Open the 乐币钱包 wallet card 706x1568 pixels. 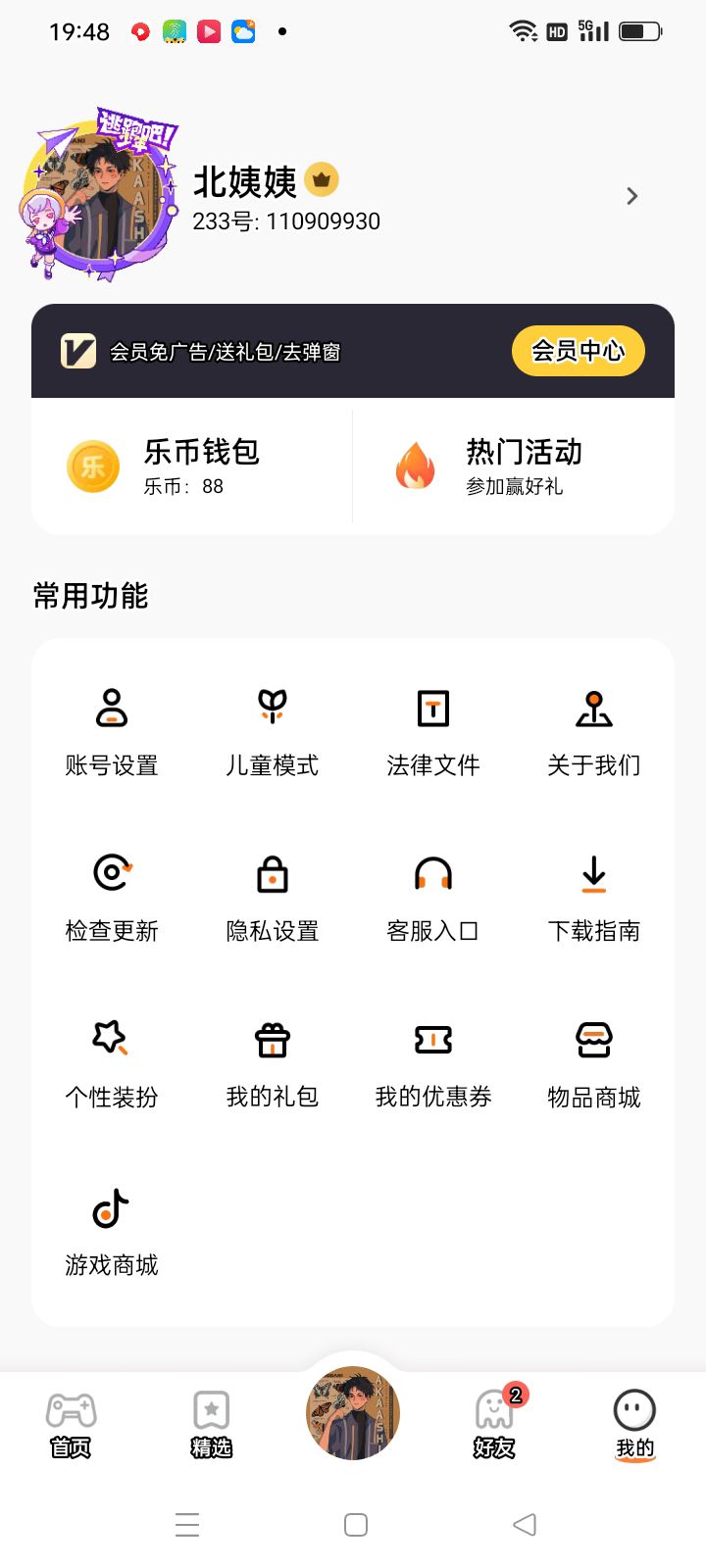click(191, 466)
